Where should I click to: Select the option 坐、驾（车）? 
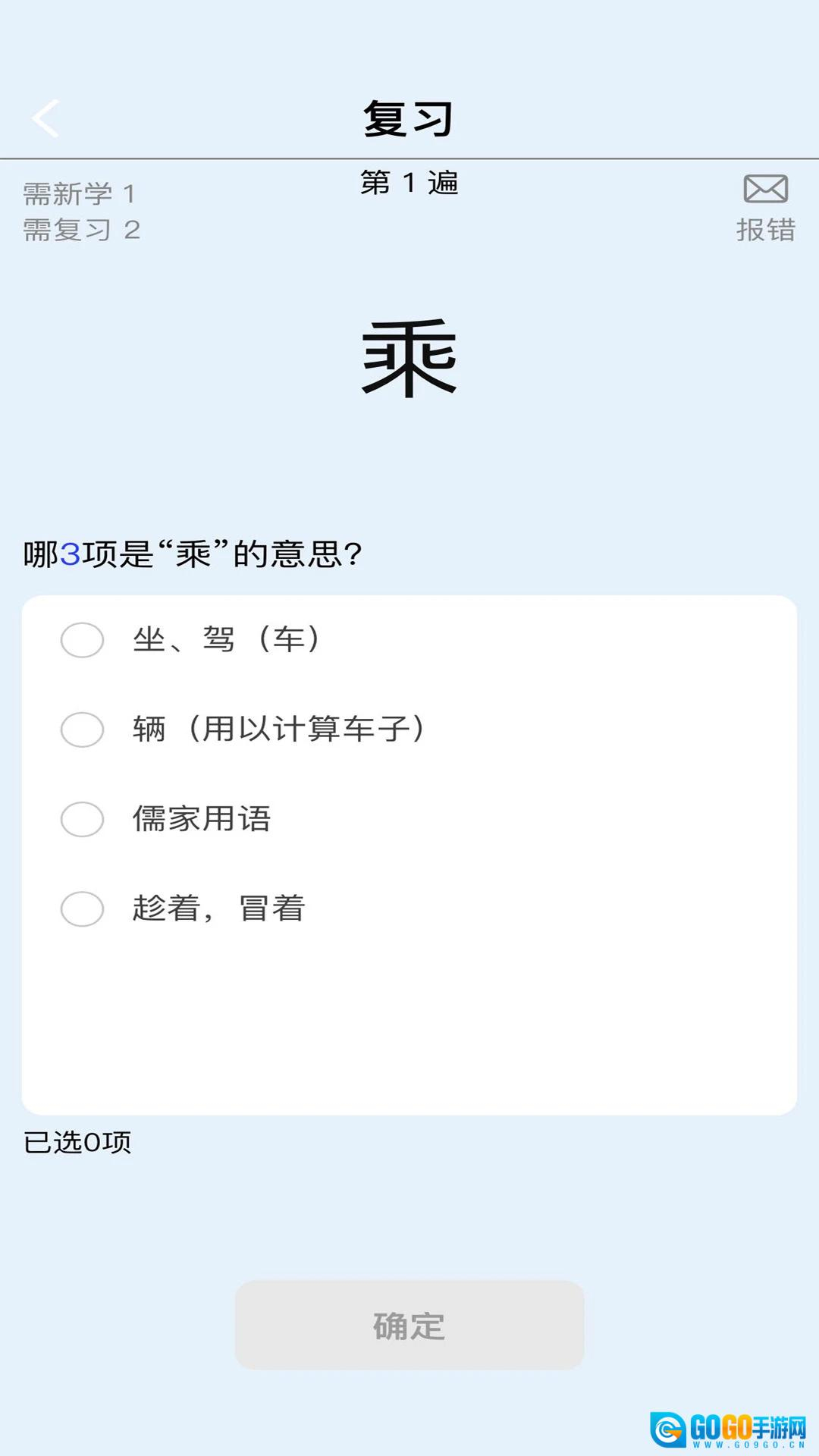click(x=83, y=640)
